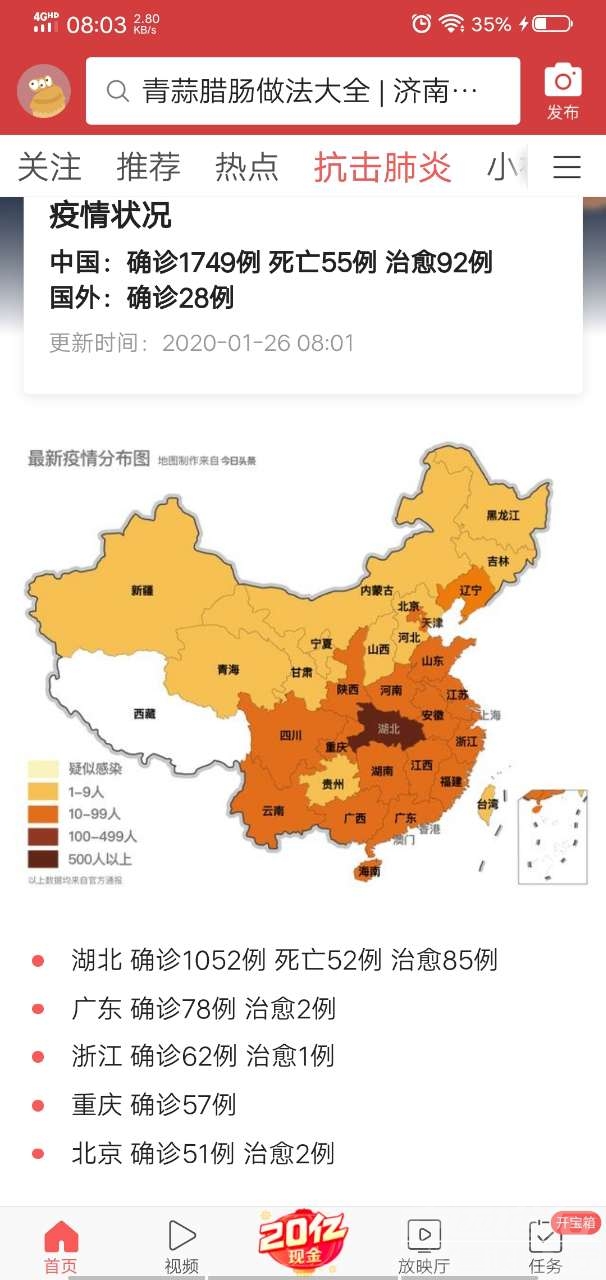This screenshot has width=606, height=1280.
Task: Open the 放映厅 bottom tab
Action: pyautogui.click(x=424, y=1246)
